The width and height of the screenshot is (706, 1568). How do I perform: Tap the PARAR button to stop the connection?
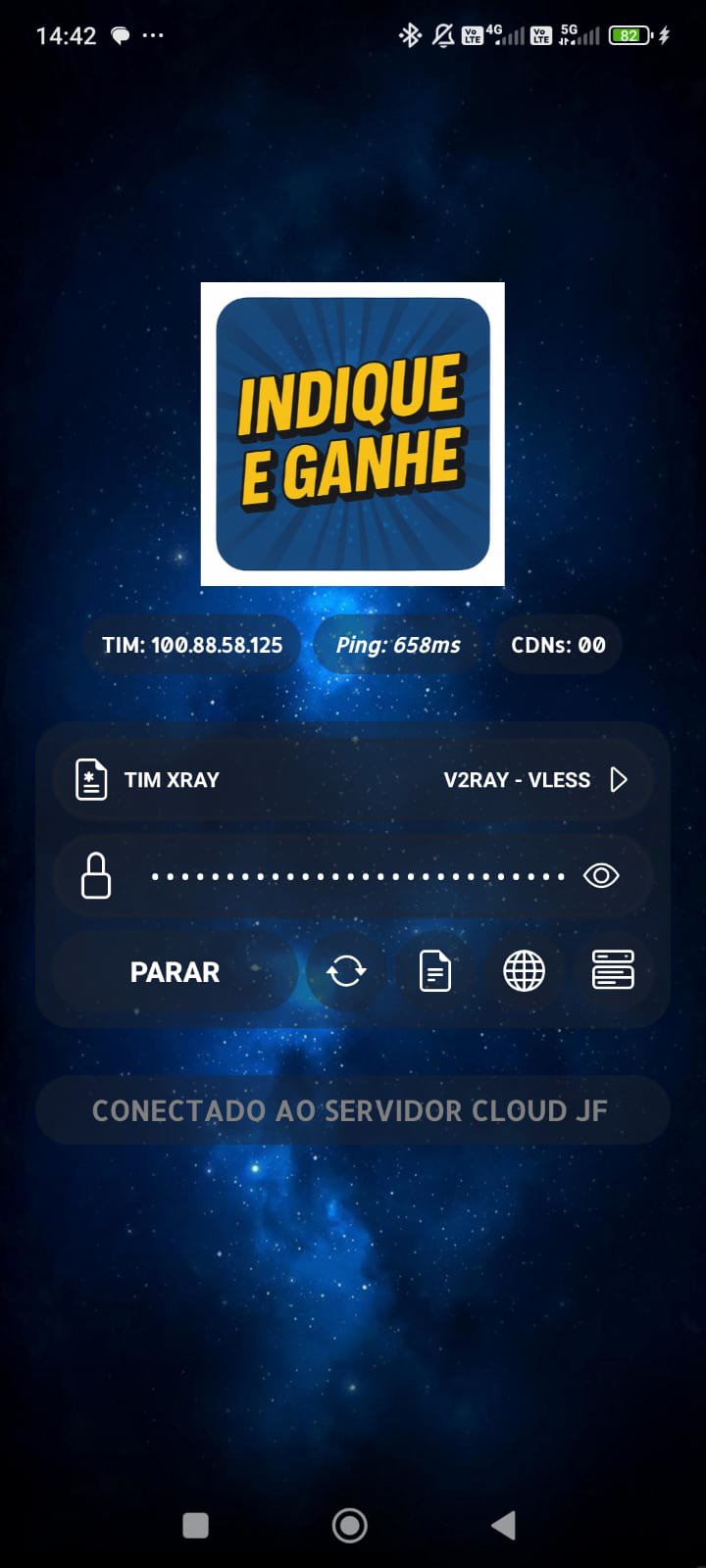176,972
